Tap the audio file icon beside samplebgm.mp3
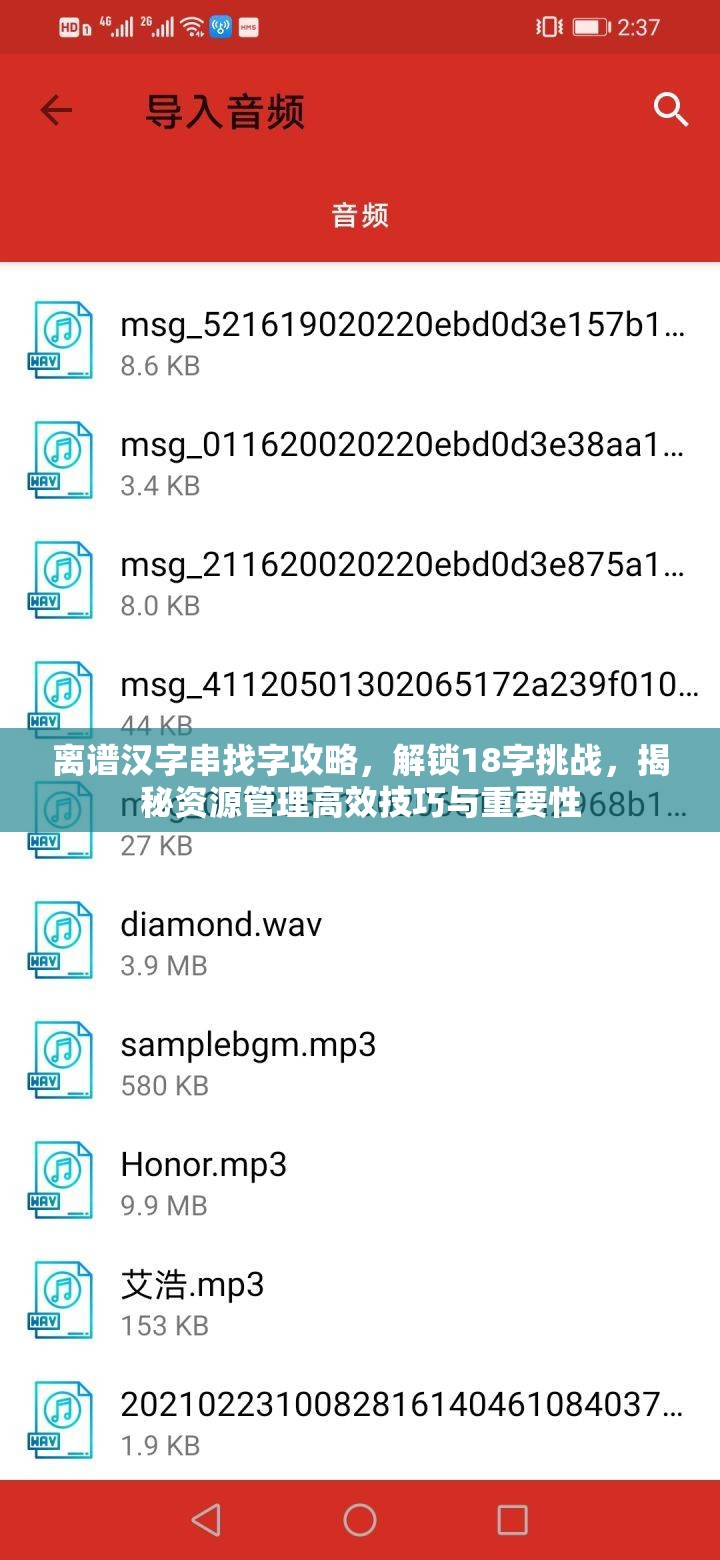The image size is (720, 1560). tap(60, 1058)
